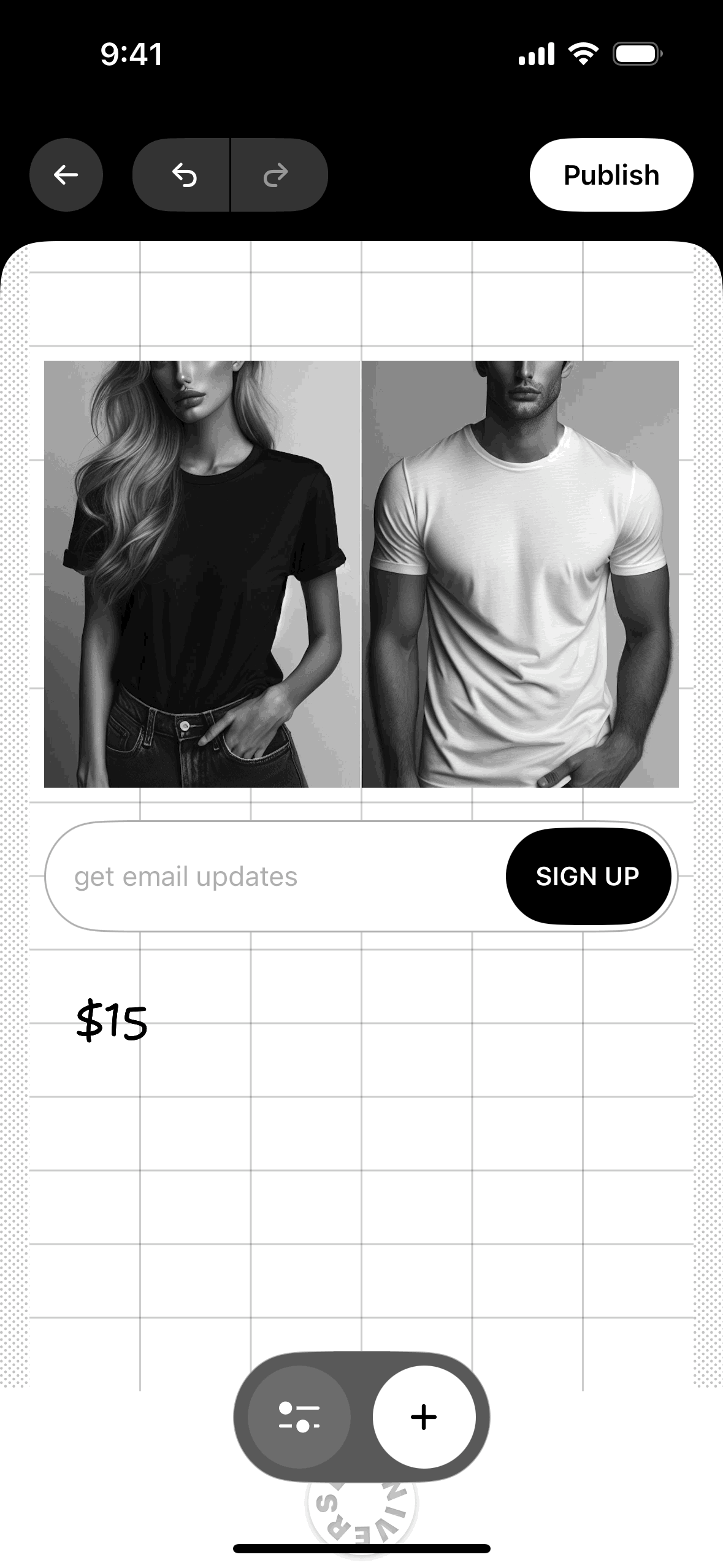Publish the page
The height and width of the screenshot is (1568, 723).
click(x=611, y=175)
